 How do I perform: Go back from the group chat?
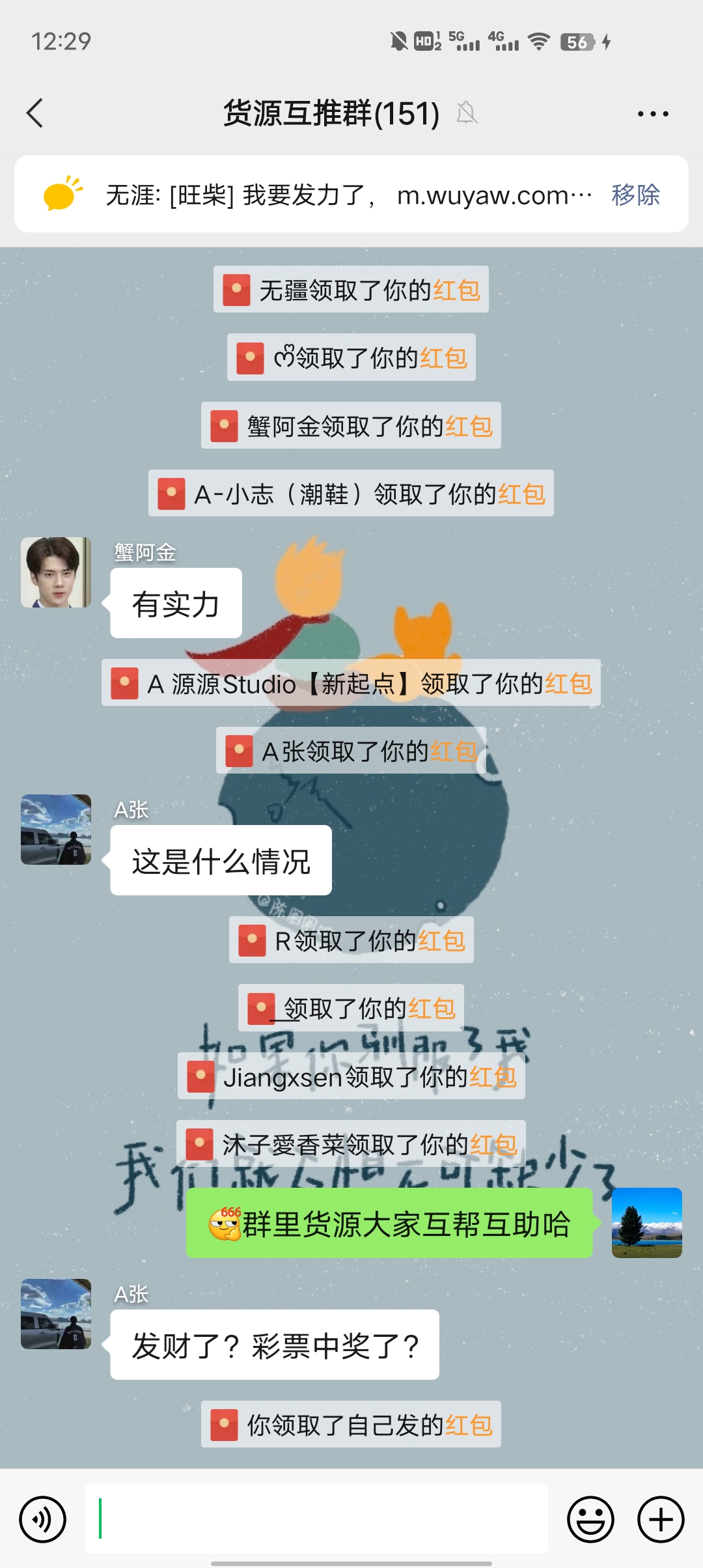[x=35, y=113]
